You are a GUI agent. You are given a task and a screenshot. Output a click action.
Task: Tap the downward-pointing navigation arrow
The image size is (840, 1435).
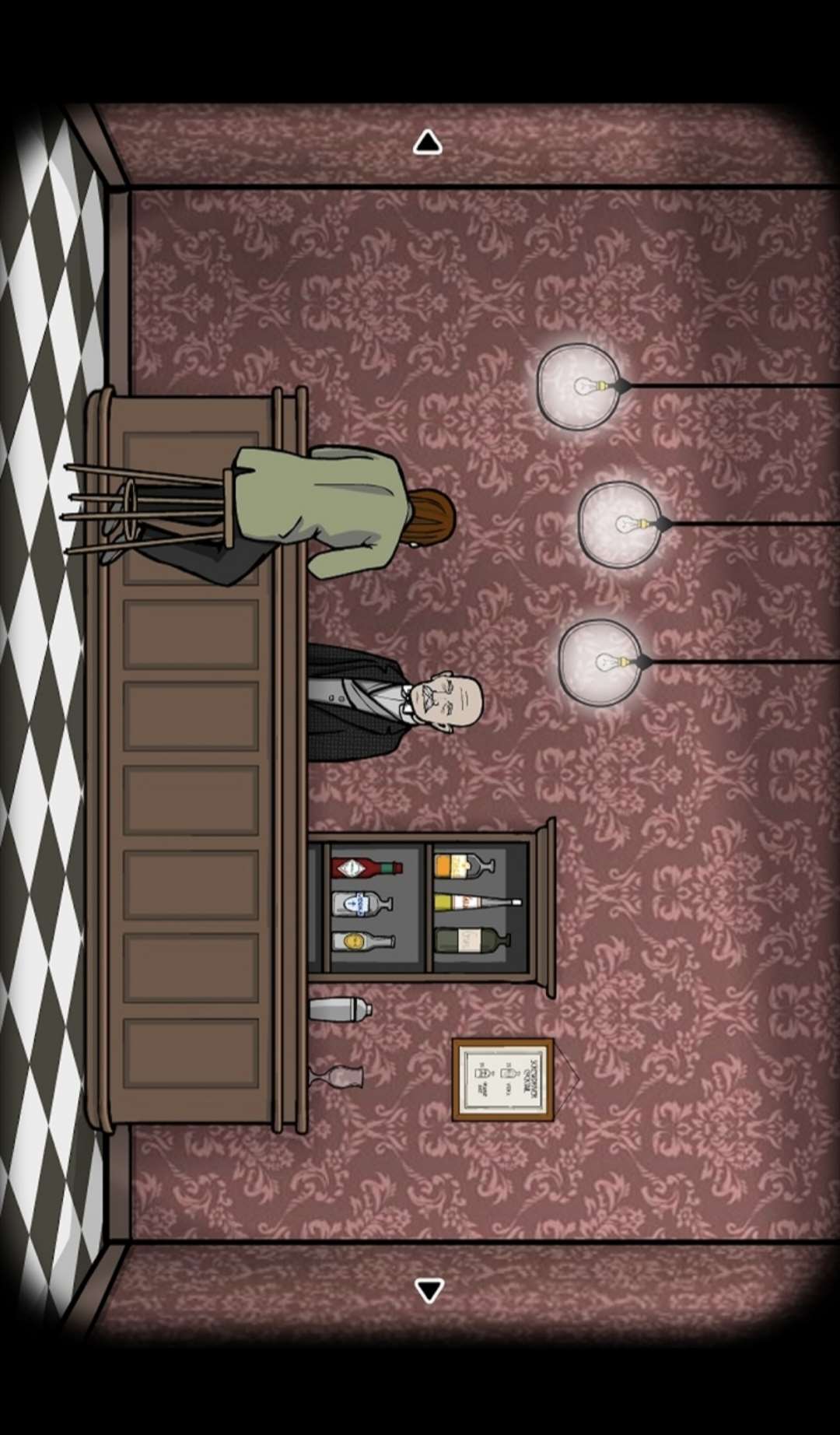pos(429,1290)
